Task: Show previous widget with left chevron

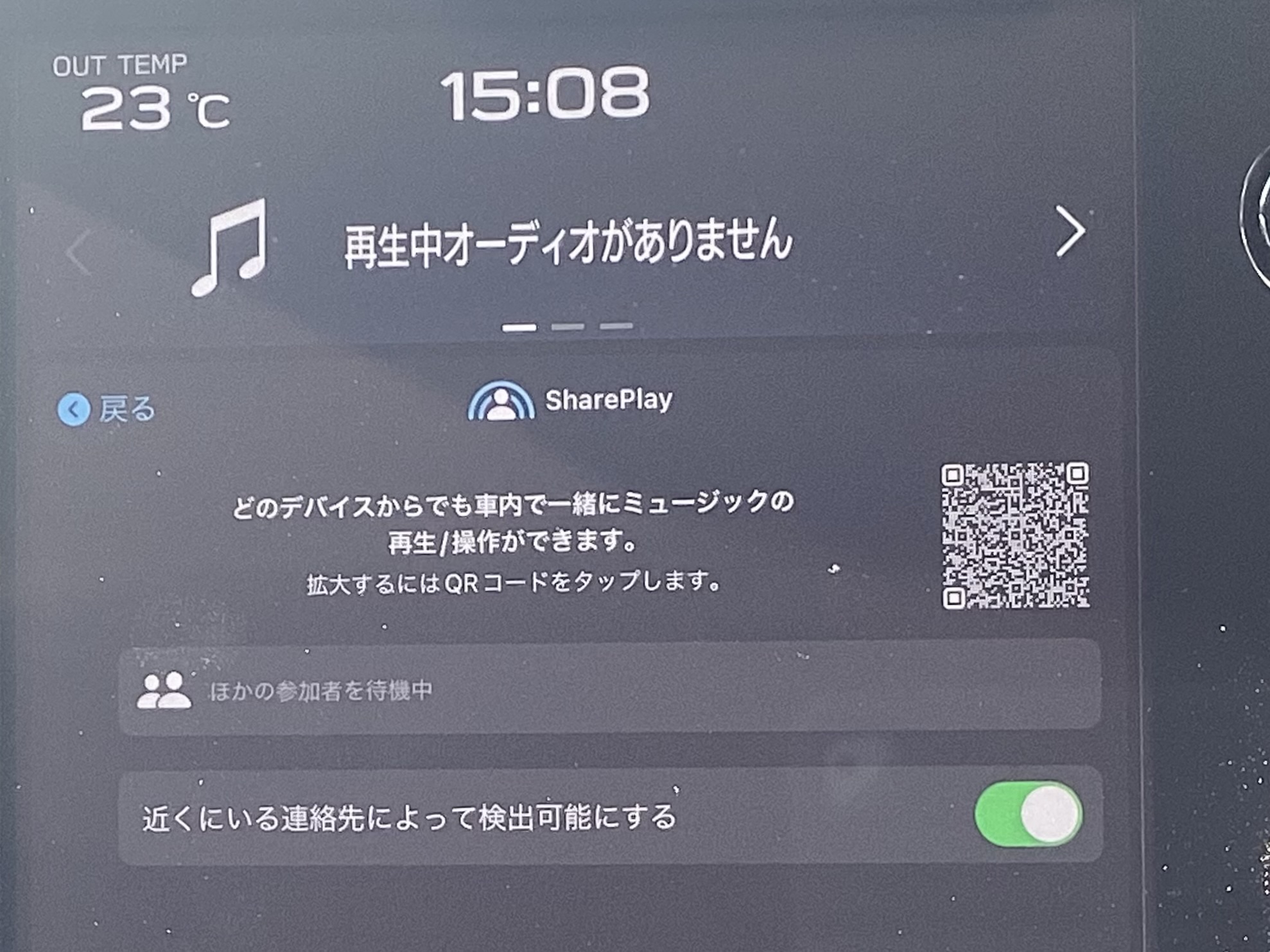Action: (80, 252)
